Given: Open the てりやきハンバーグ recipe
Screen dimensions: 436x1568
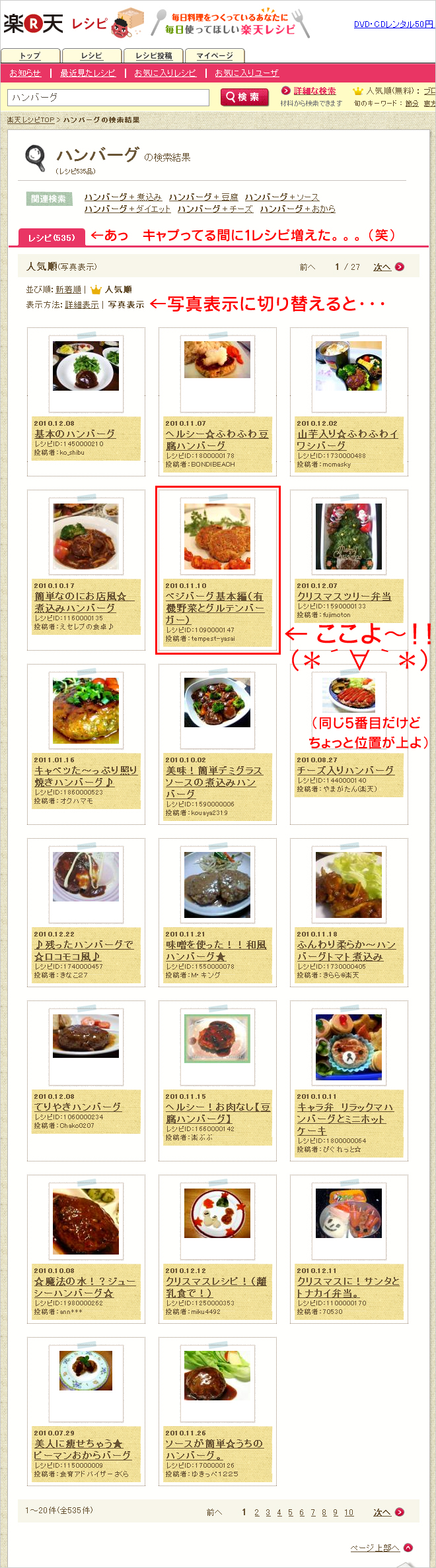Looking at the screenshot, I should tap(78, 1107).
